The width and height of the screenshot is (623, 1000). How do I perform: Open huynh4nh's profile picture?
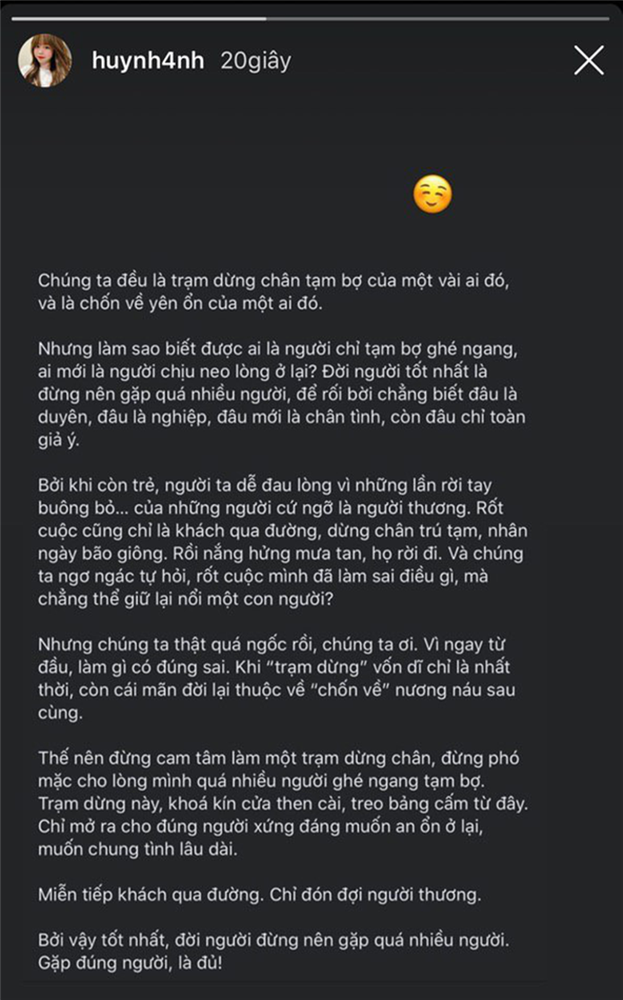[45, 61]
